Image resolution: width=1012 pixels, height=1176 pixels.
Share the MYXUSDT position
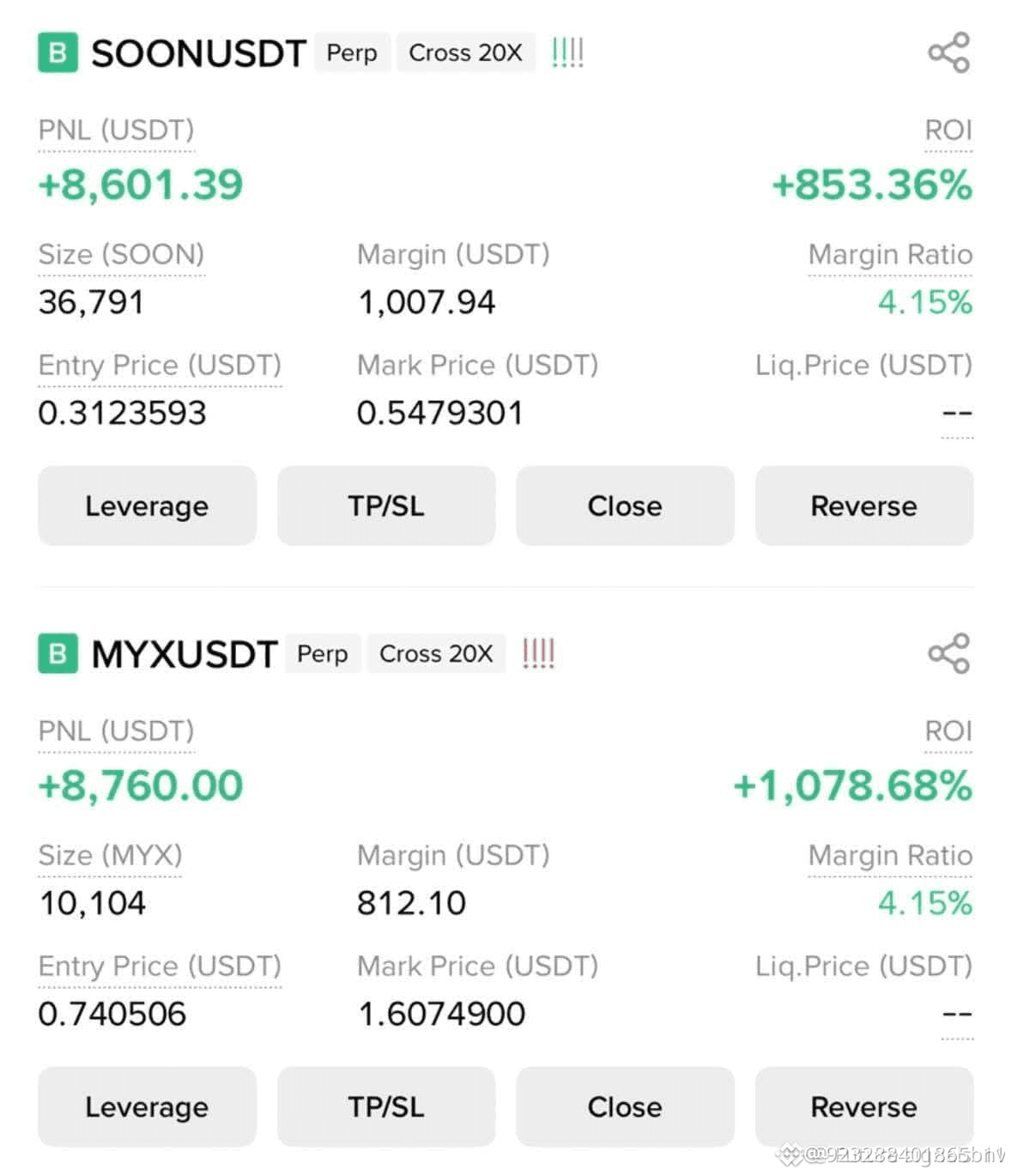948,653
